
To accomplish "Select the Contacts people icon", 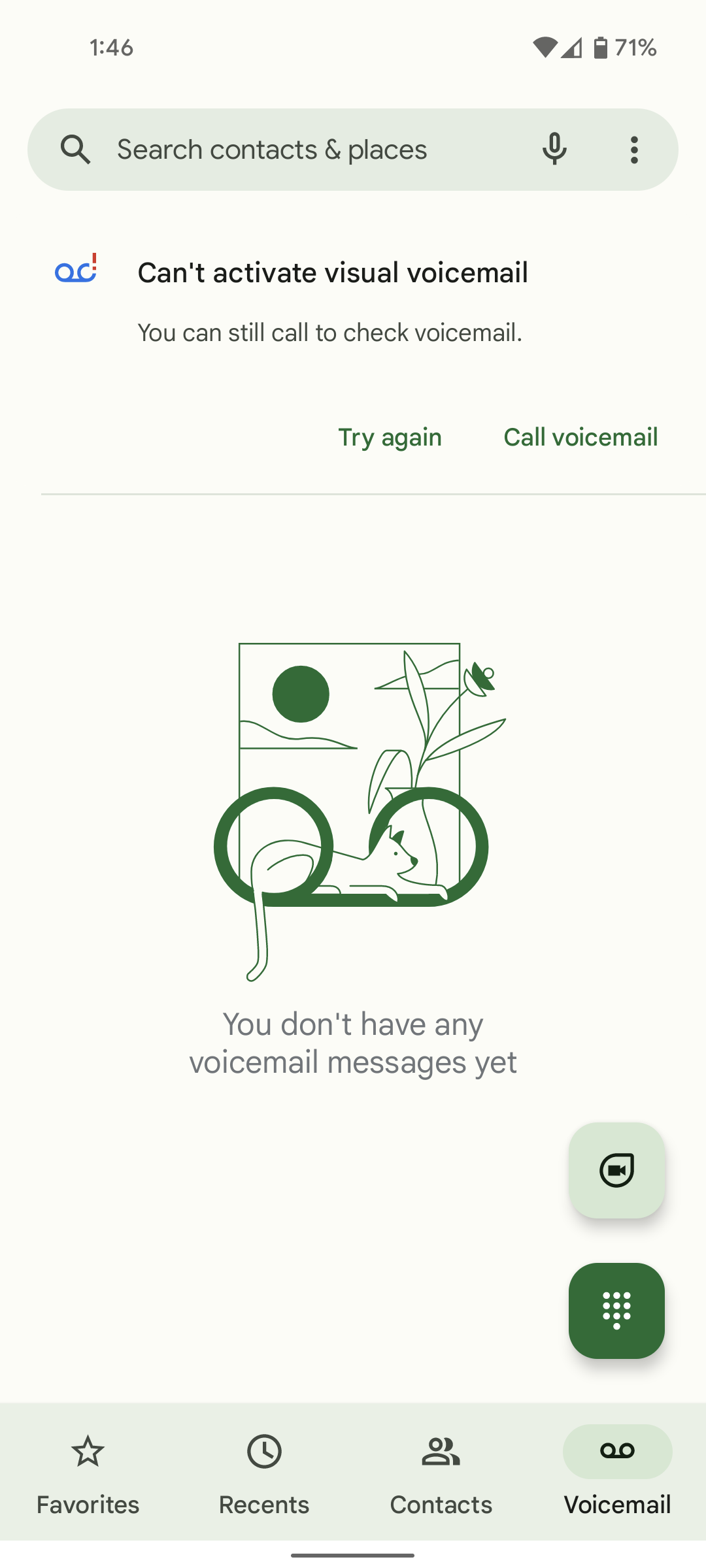I will (x=441, y=1452).
